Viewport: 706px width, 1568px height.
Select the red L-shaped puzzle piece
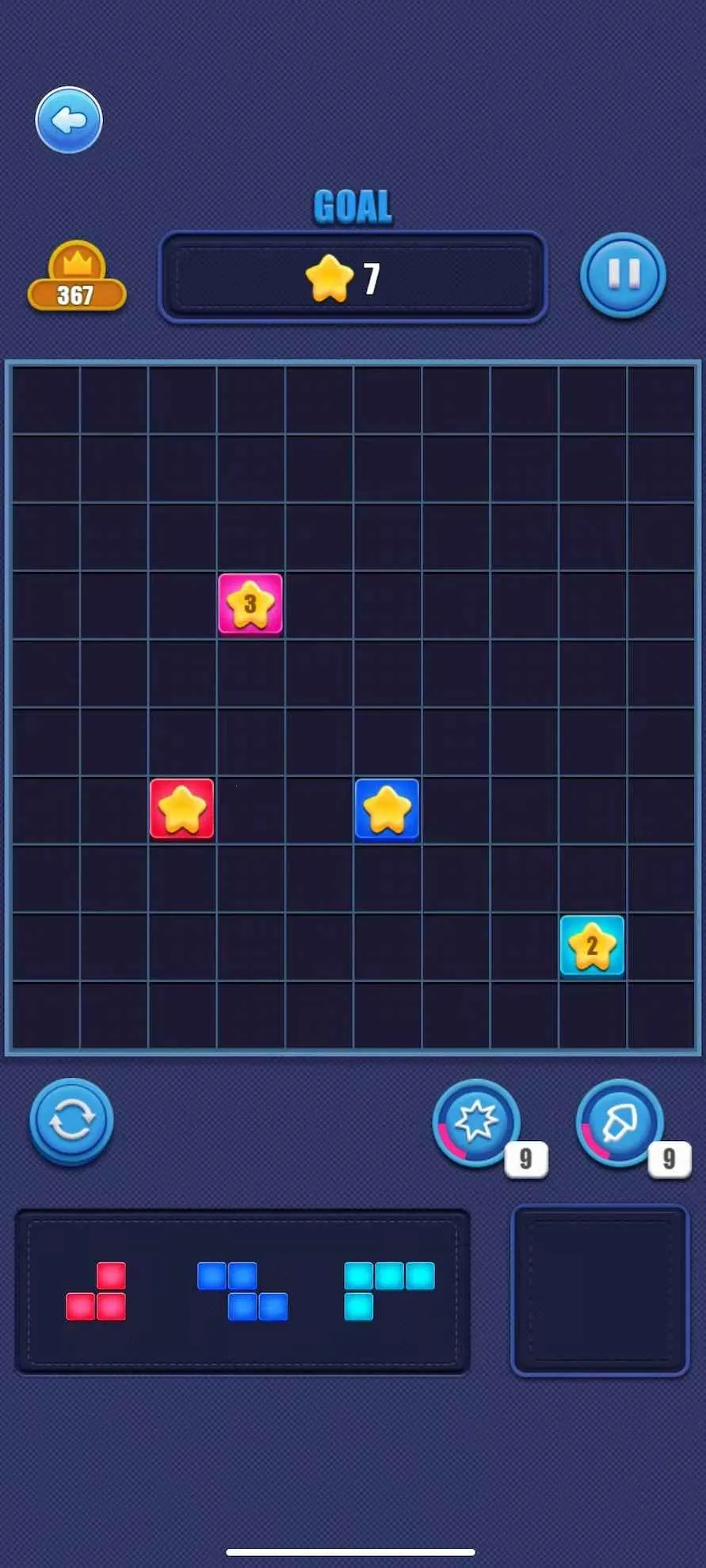pos(95,1291)
